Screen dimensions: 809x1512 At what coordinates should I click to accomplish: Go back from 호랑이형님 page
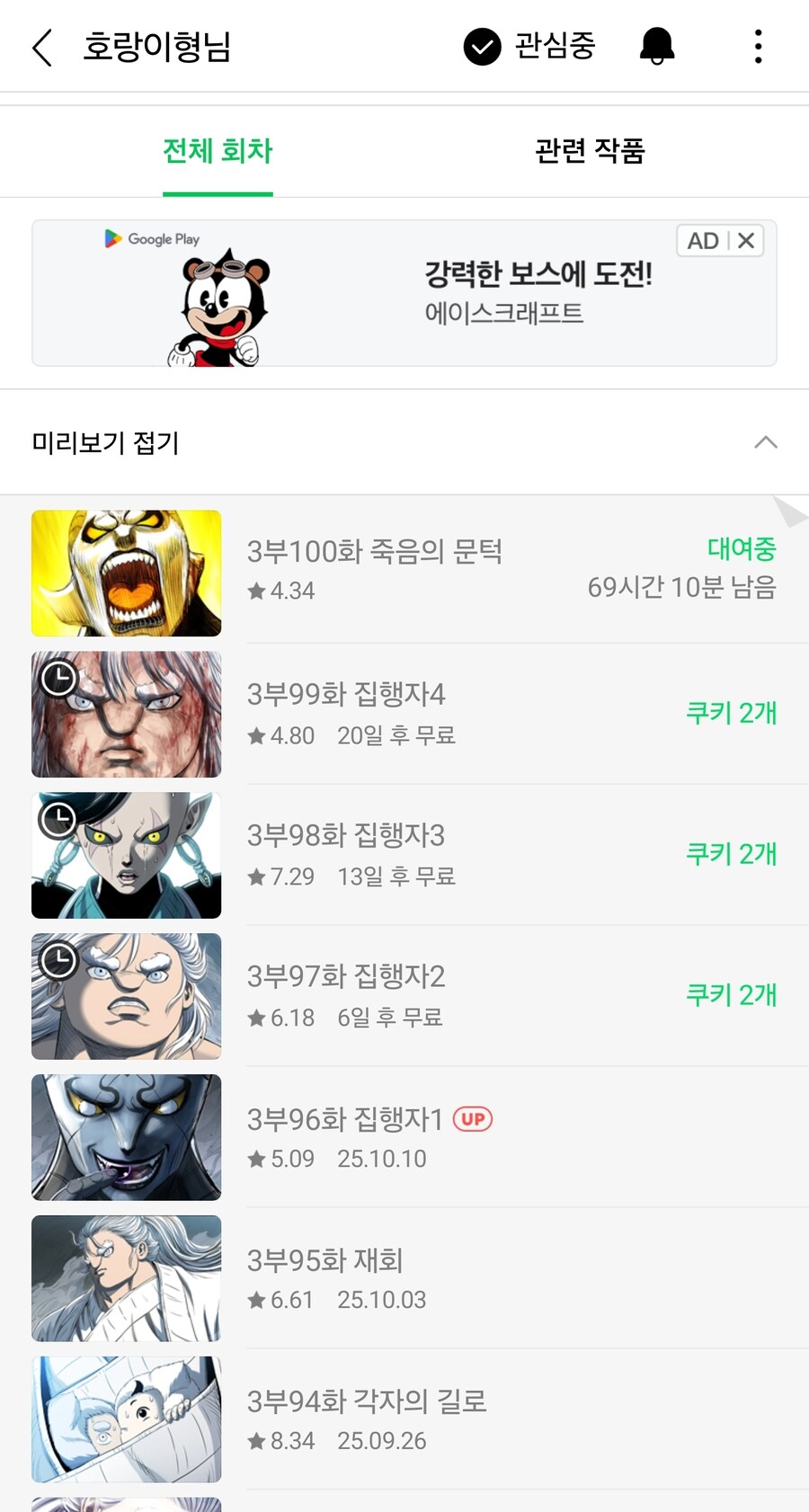(42, 47)
